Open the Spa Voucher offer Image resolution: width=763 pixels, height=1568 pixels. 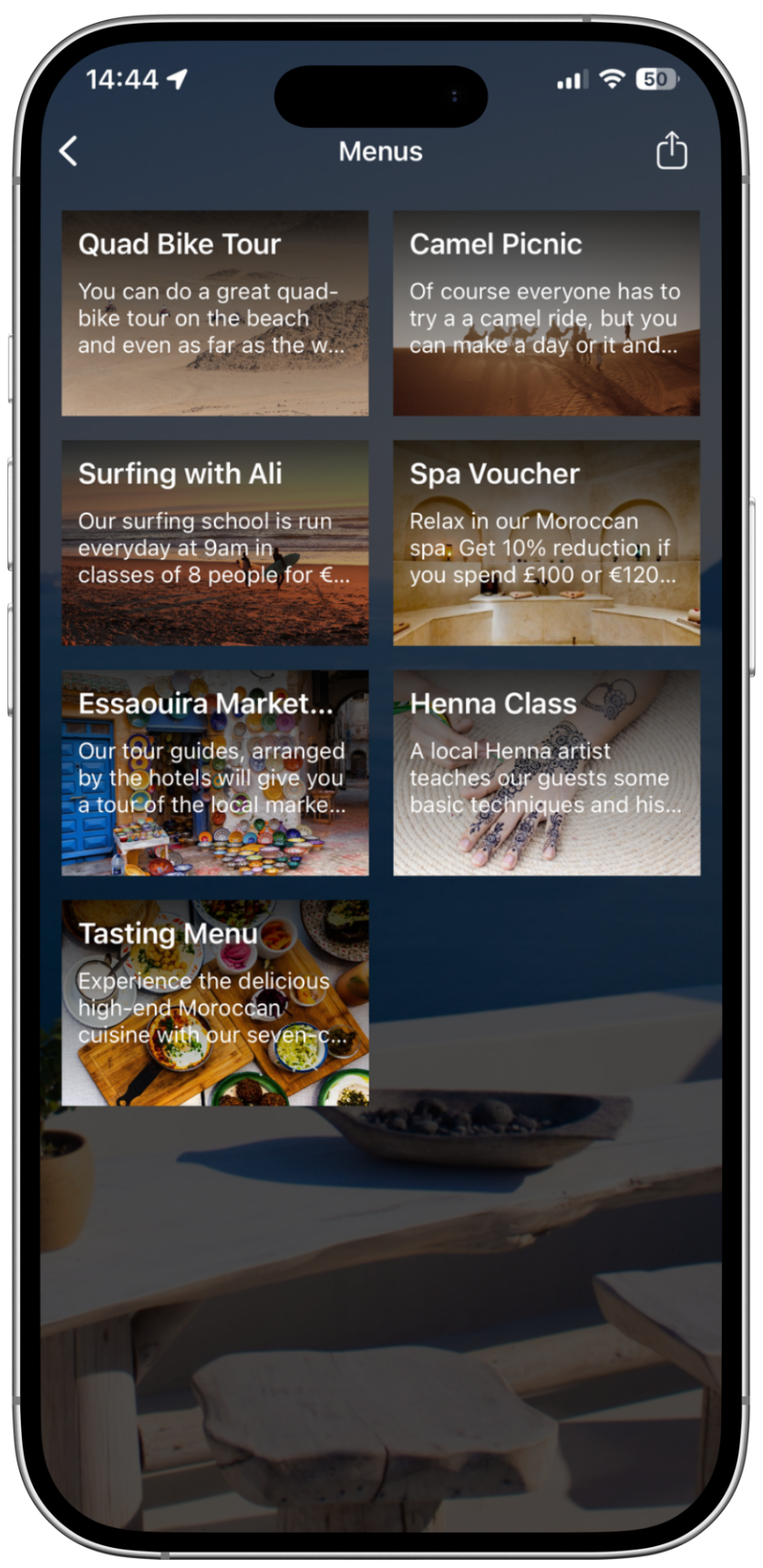tap(546, 543)
